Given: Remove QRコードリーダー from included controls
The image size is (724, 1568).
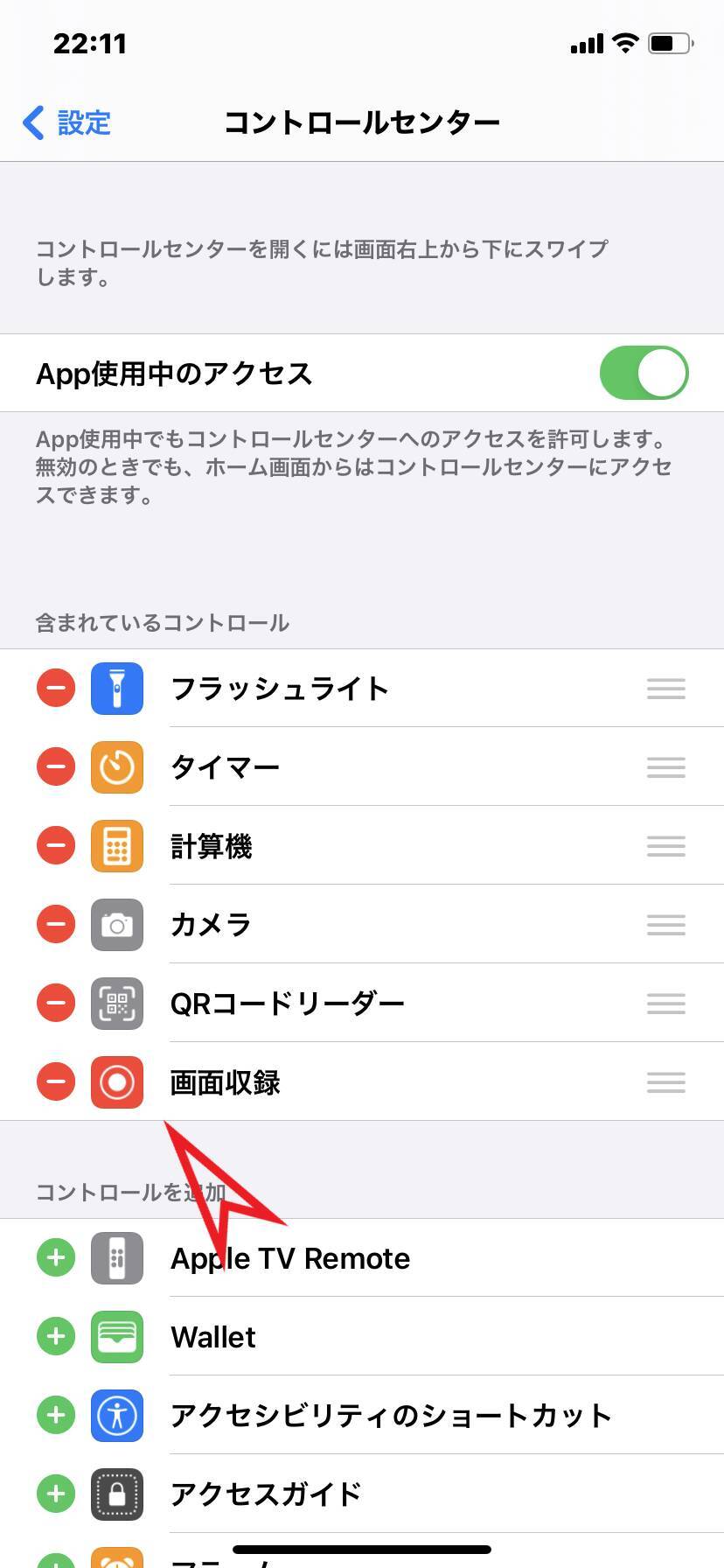Looking at the screenshot, I should click(56, 1004).
